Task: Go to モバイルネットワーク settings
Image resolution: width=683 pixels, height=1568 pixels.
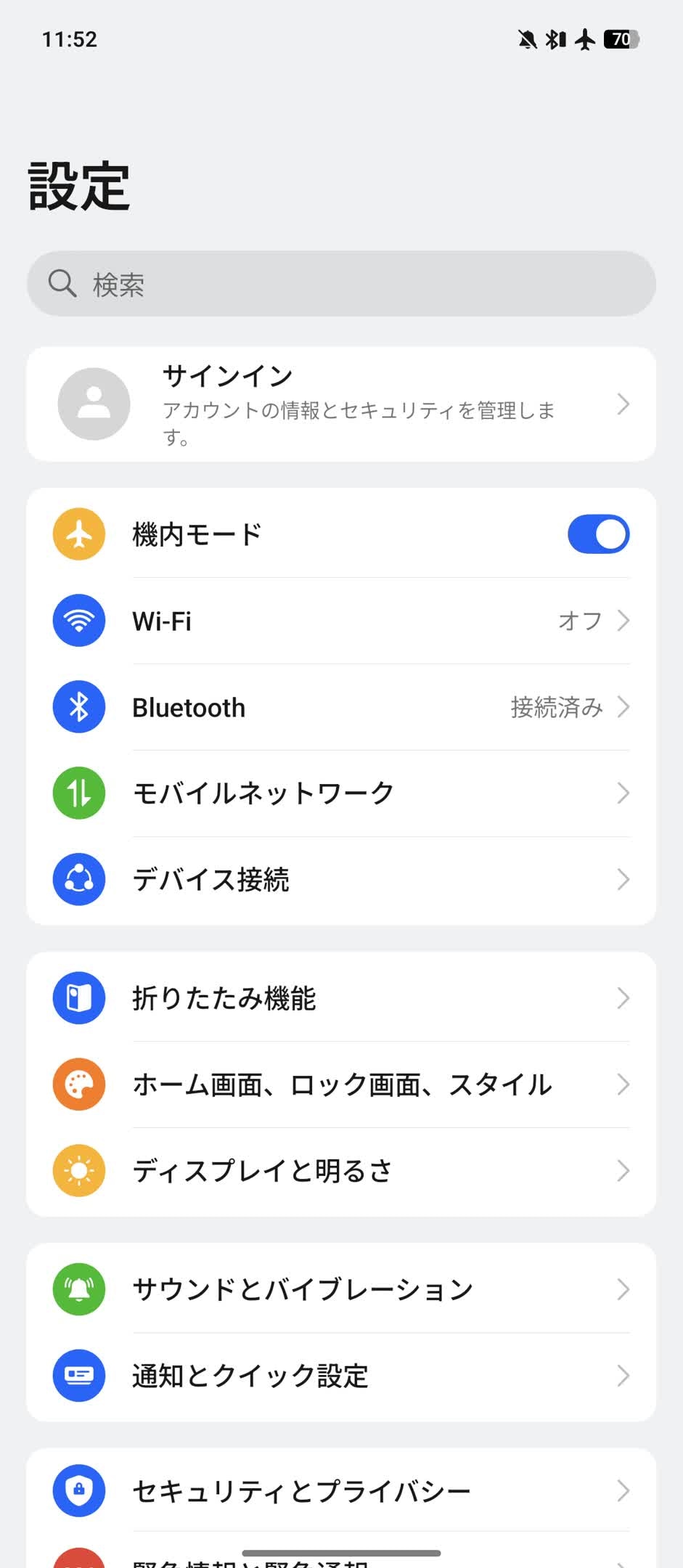Action: pyautogui.click(x=341, y=793)
